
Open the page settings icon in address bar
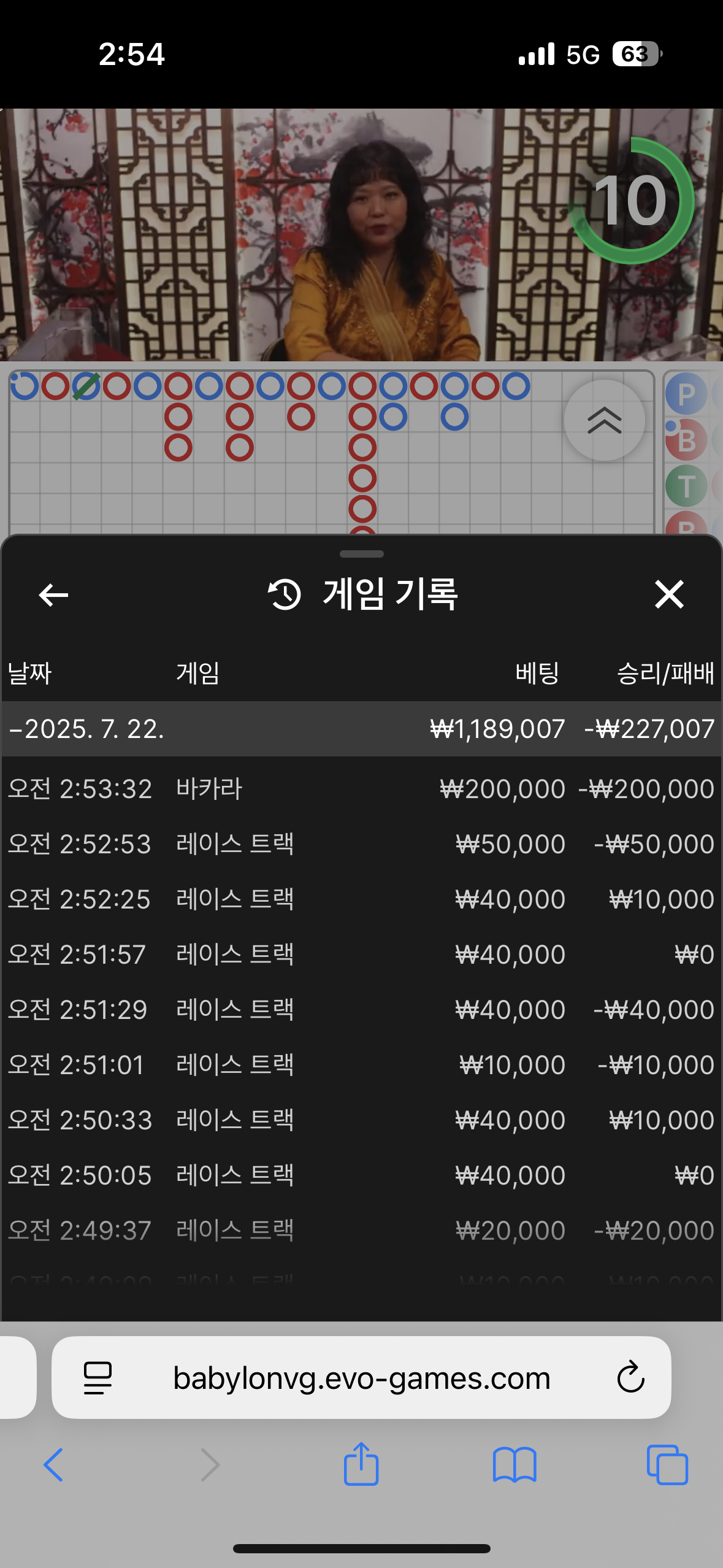click(x=98, y=1378)
